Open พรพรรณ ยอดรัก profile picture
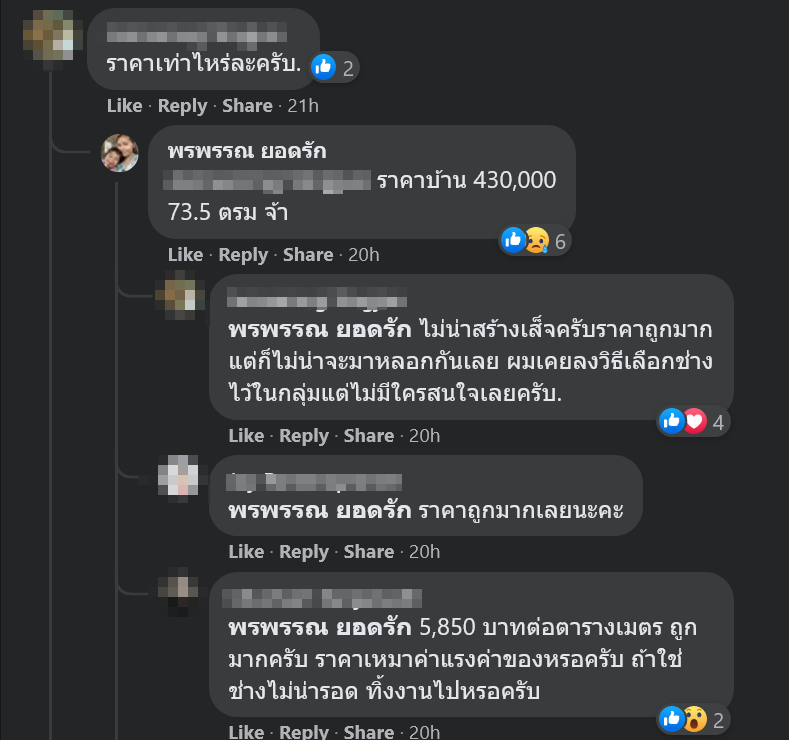Viewport: 789px width, 740px height. [120, 153]
